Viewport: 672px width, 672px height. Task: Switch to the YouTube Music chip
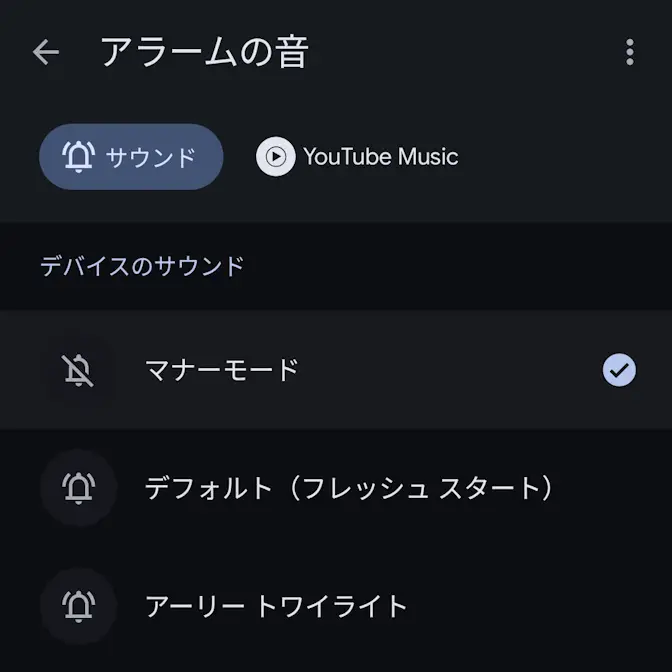pyautogui.click(x=358, y=157)
